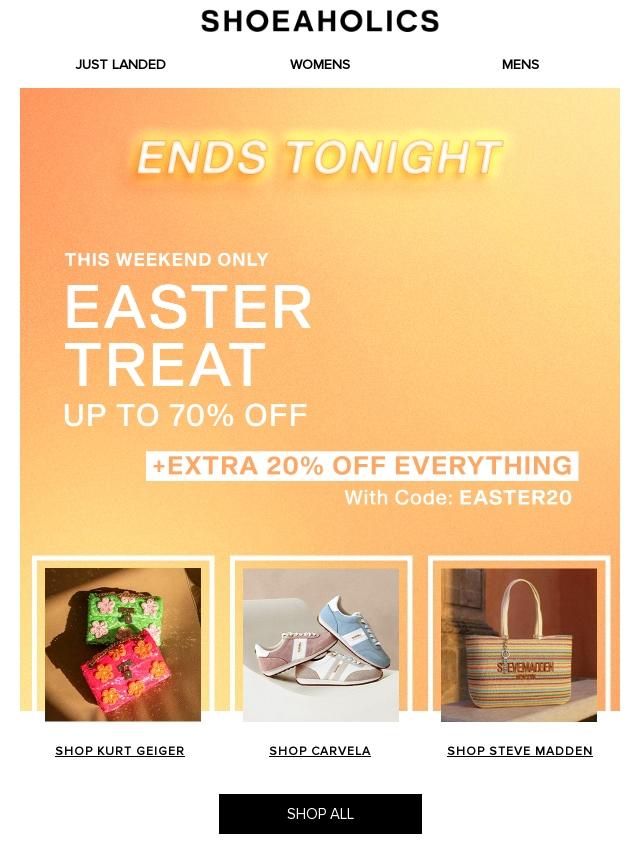This screenshot has width=640, height=854.
Task: Follow the Shop Kurt Geiger link
Action: pyautogui.click(x=120, y=751)
